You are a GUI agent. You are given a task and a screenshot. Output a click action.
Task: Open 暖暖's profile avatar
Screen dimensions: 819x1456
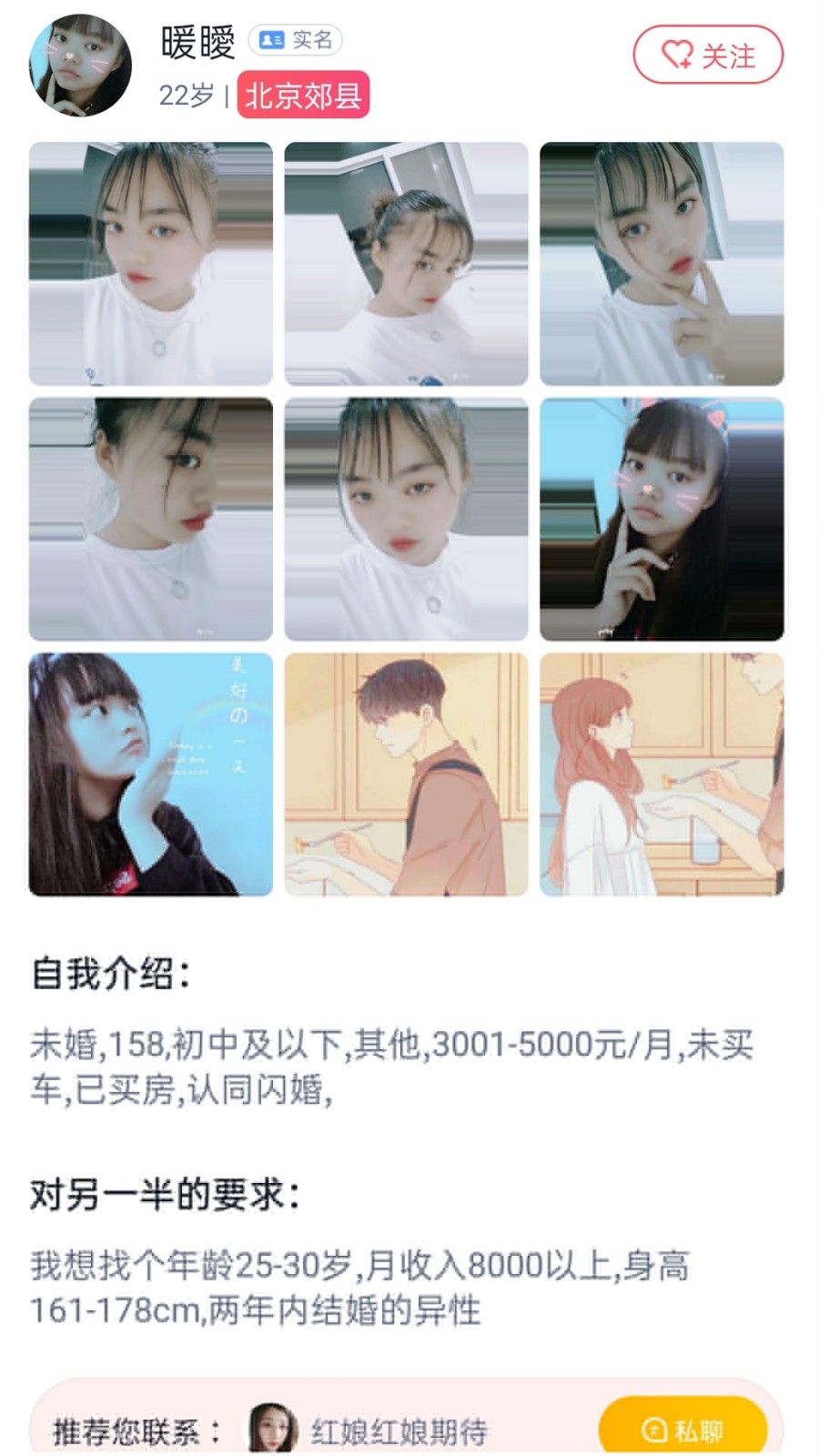80,65
